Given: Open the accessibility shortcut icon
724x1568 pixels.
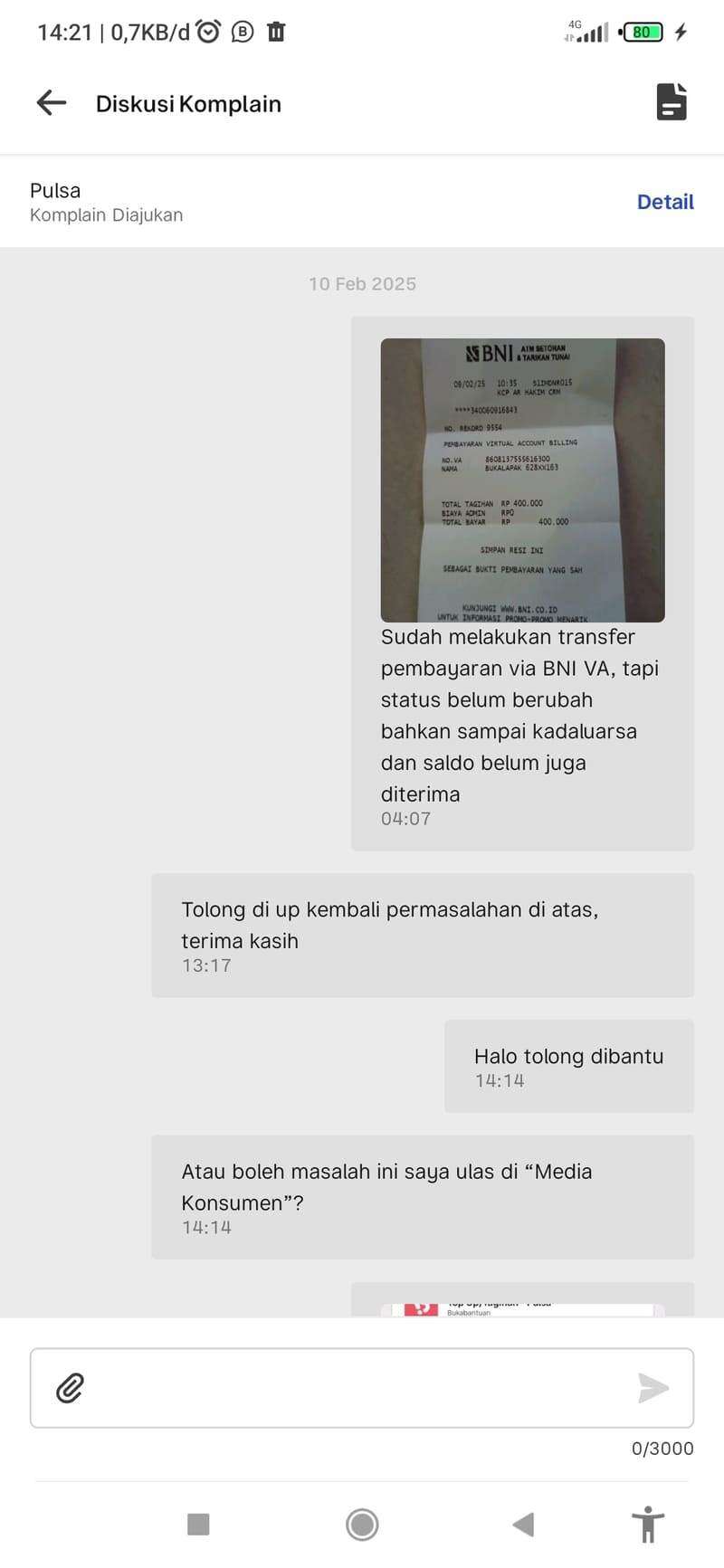Looking at the screenshot, I should point(647,1525).
